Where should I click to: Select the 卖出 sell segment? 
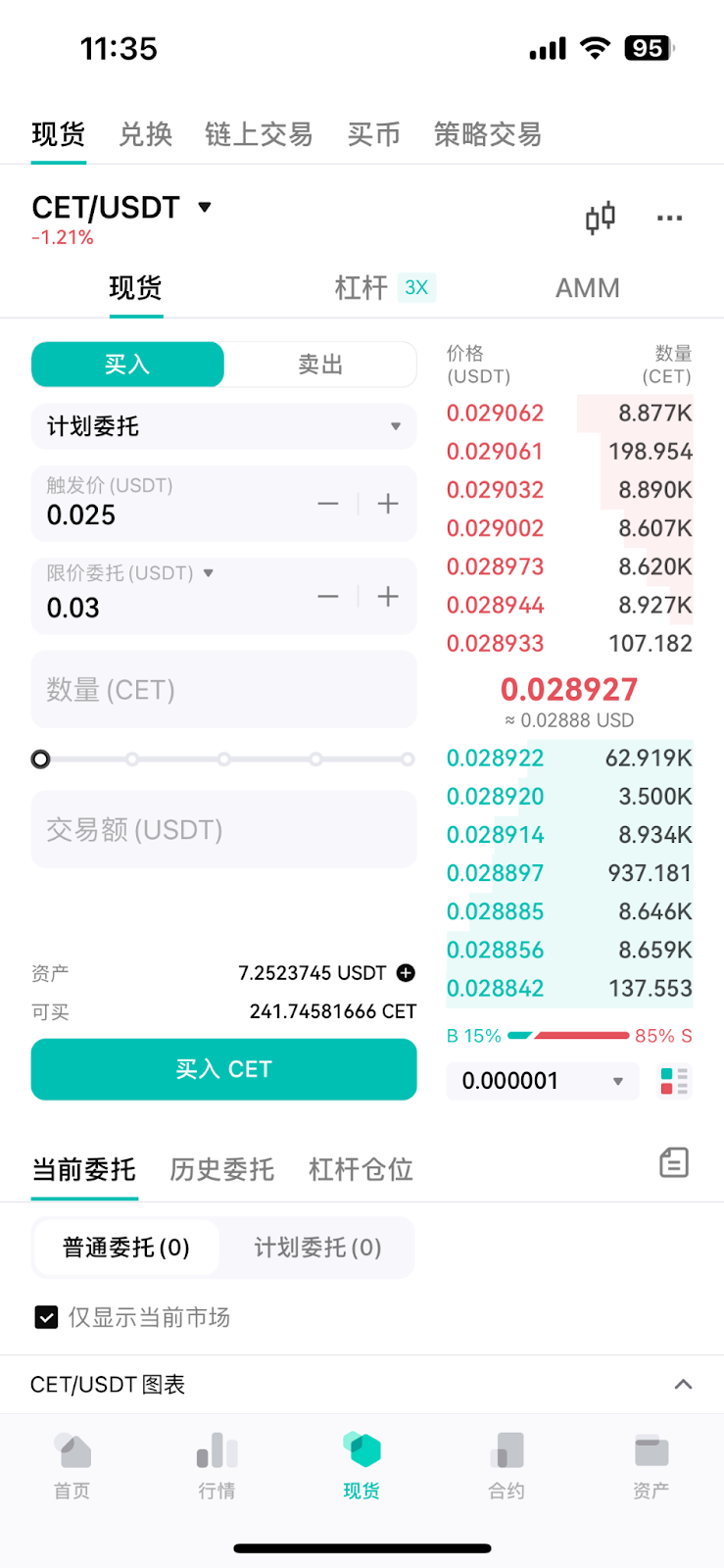point(320,365)
